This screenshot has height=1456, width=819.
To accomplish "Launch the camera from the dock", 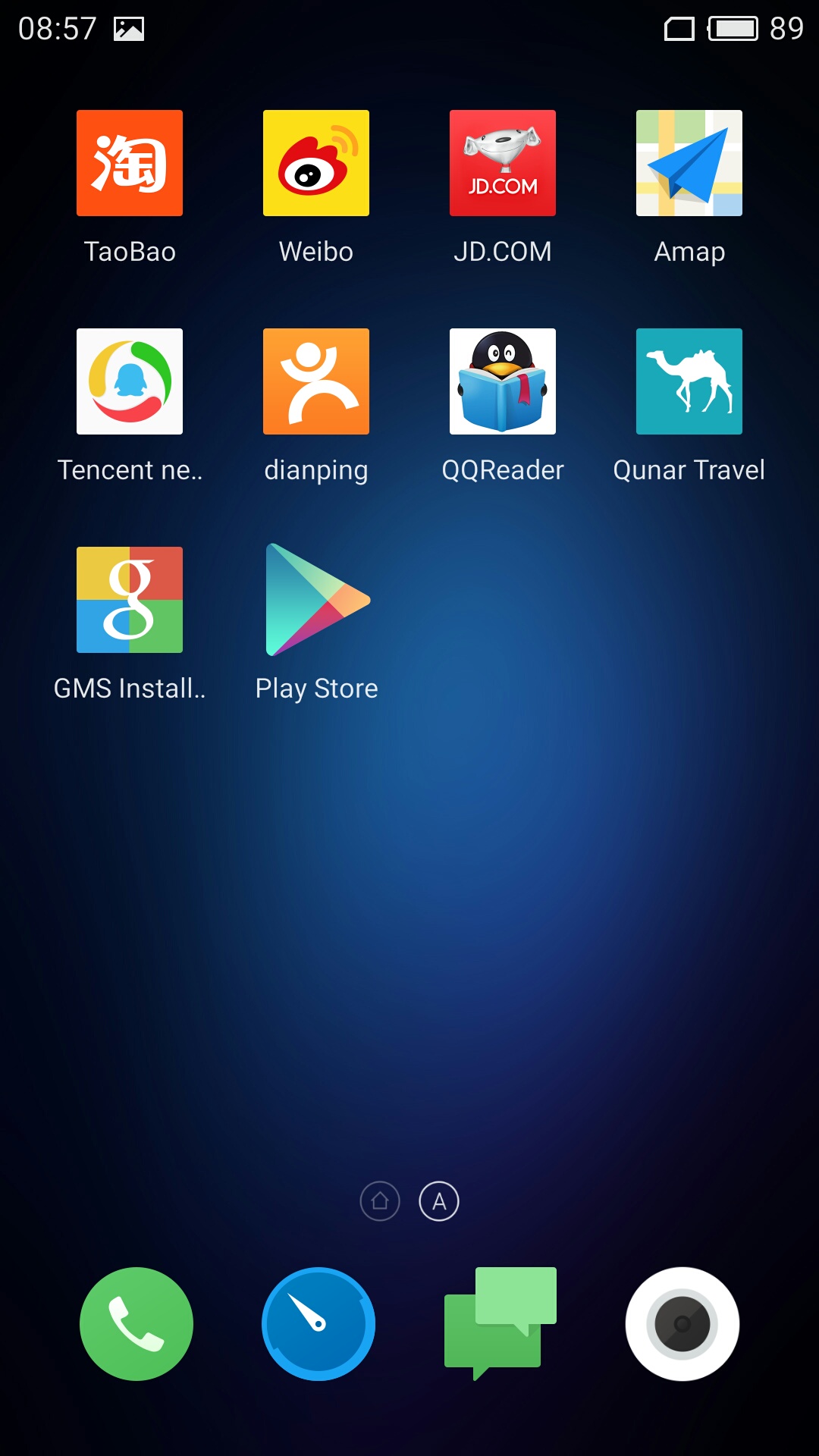I will [682, 1324].
